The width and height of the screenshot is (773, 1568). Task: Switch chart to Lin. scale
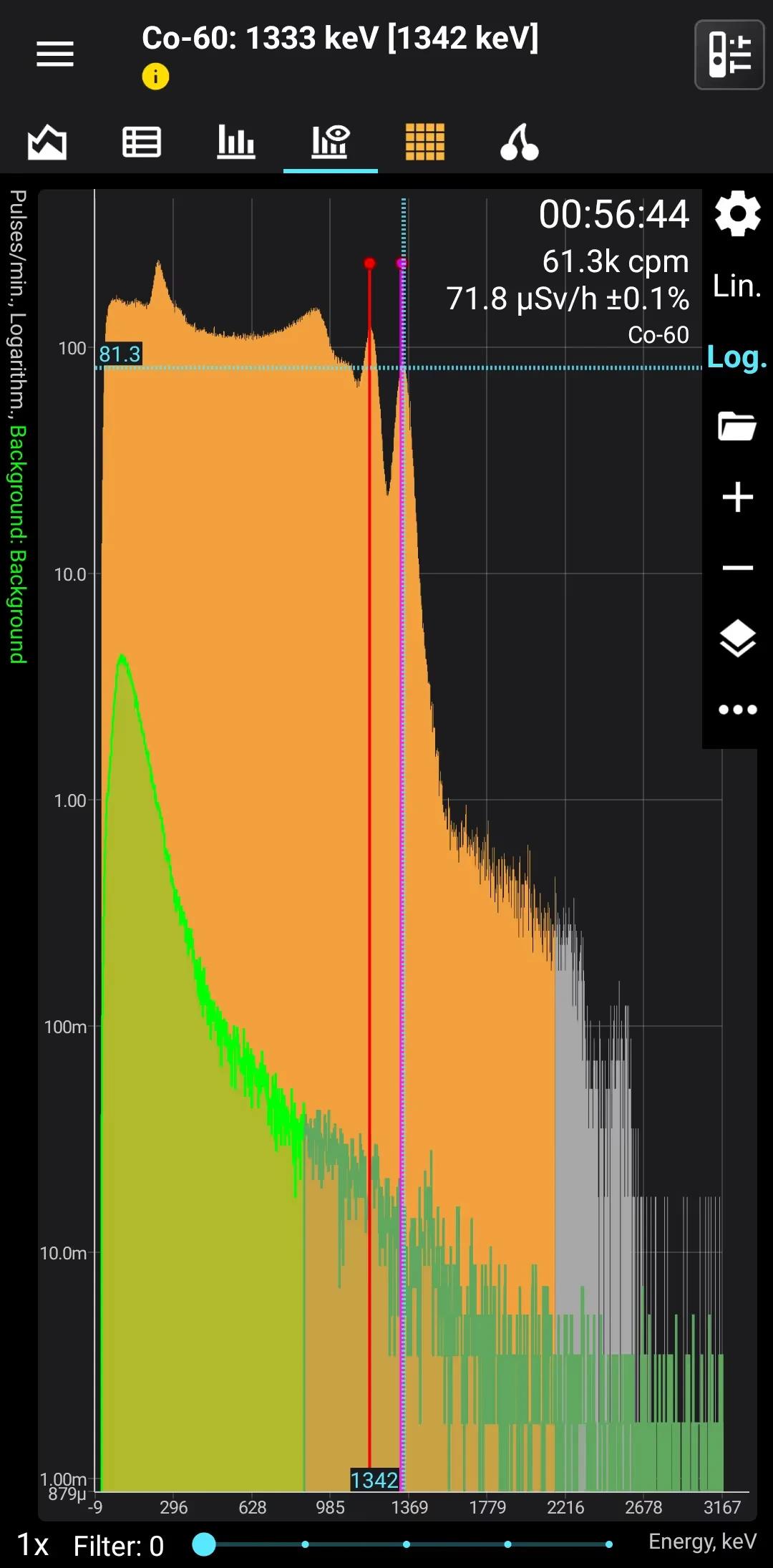(x=737, y=286)
